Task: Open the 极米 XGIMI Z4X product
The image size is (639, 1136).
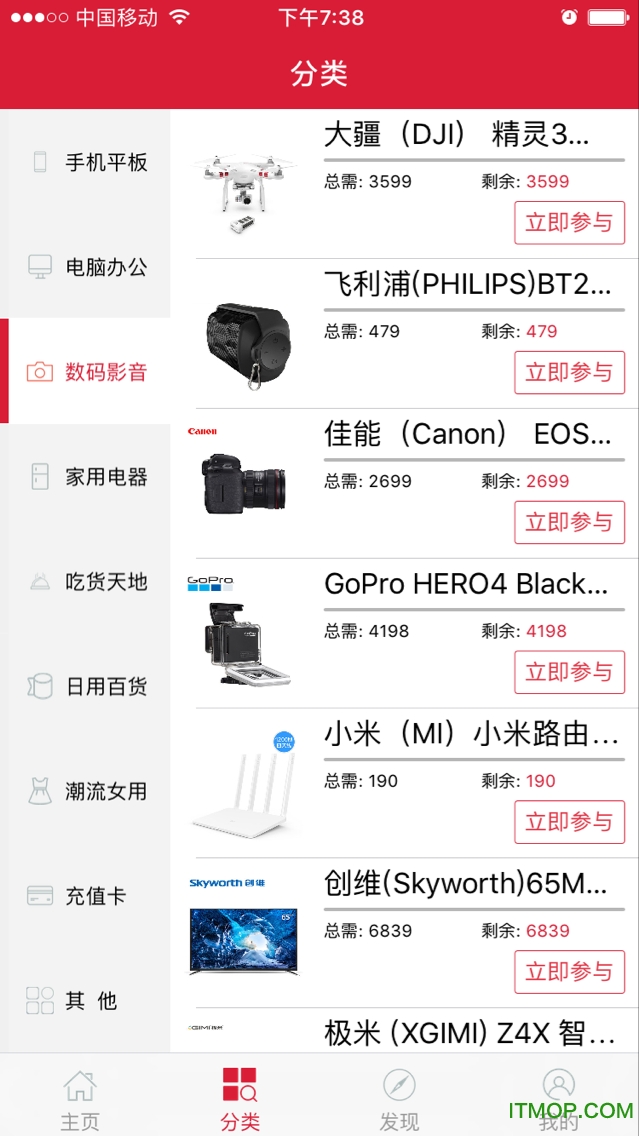Action: 470,1033
